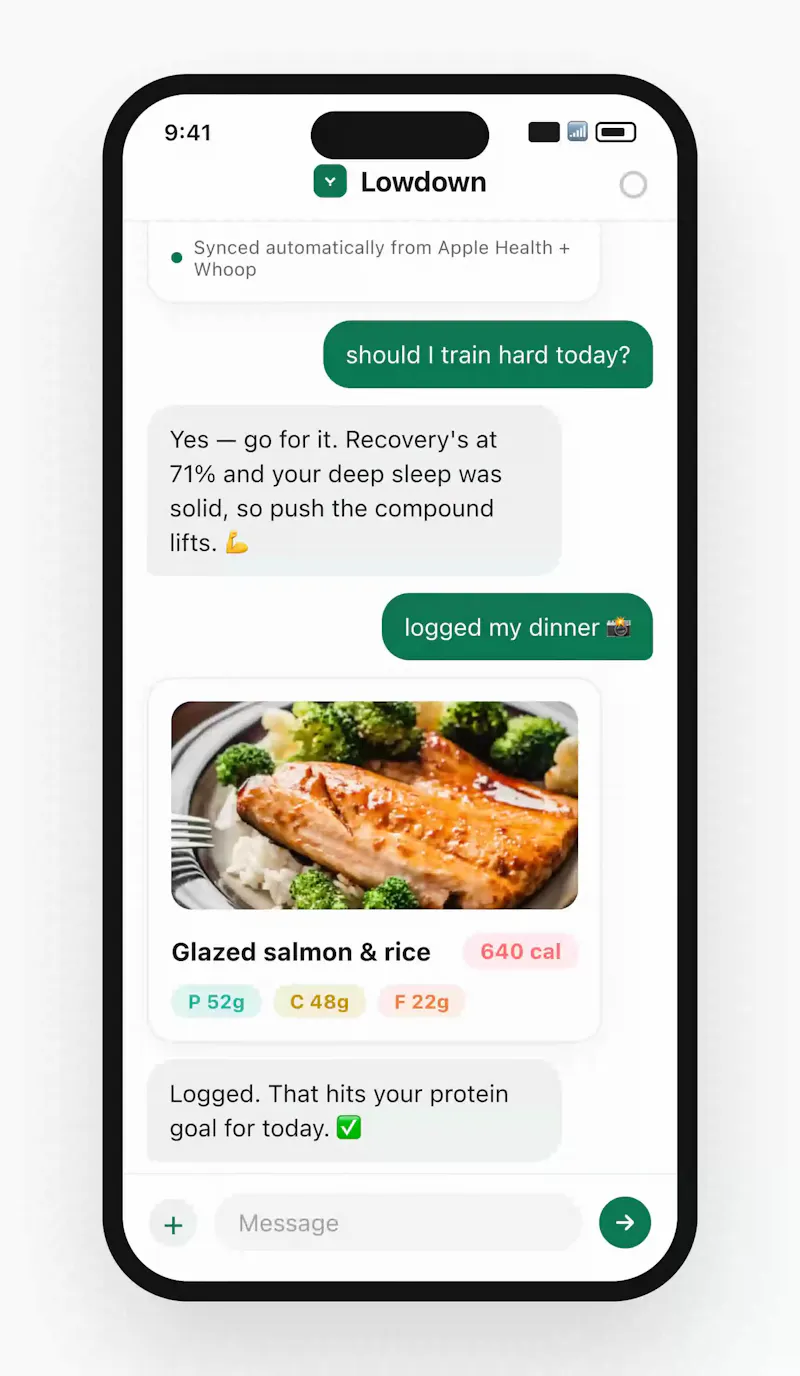Focus the Message input field
Image resolution: width=800 pixels, height=1376 pixels.
(398, 1223)
